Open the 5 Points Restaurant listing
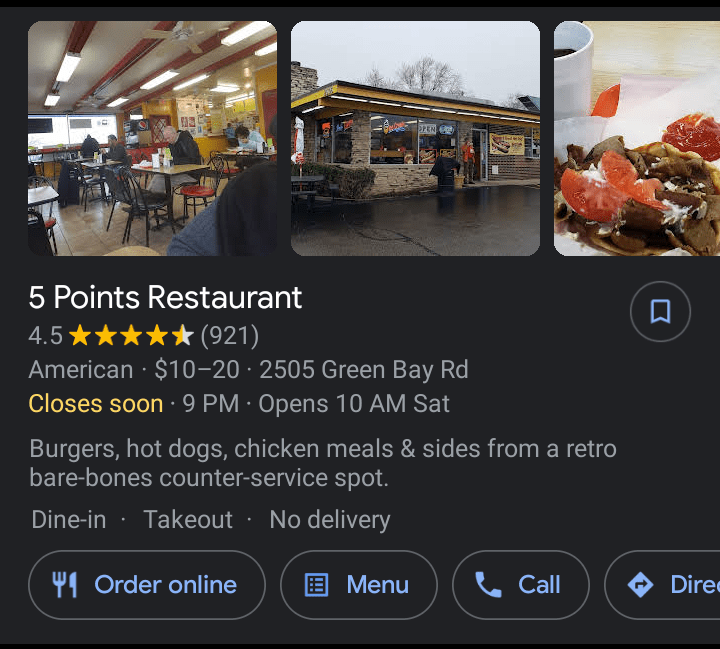Image resolution: width=720 pixels, height=649 pixels. coord(165,298)
